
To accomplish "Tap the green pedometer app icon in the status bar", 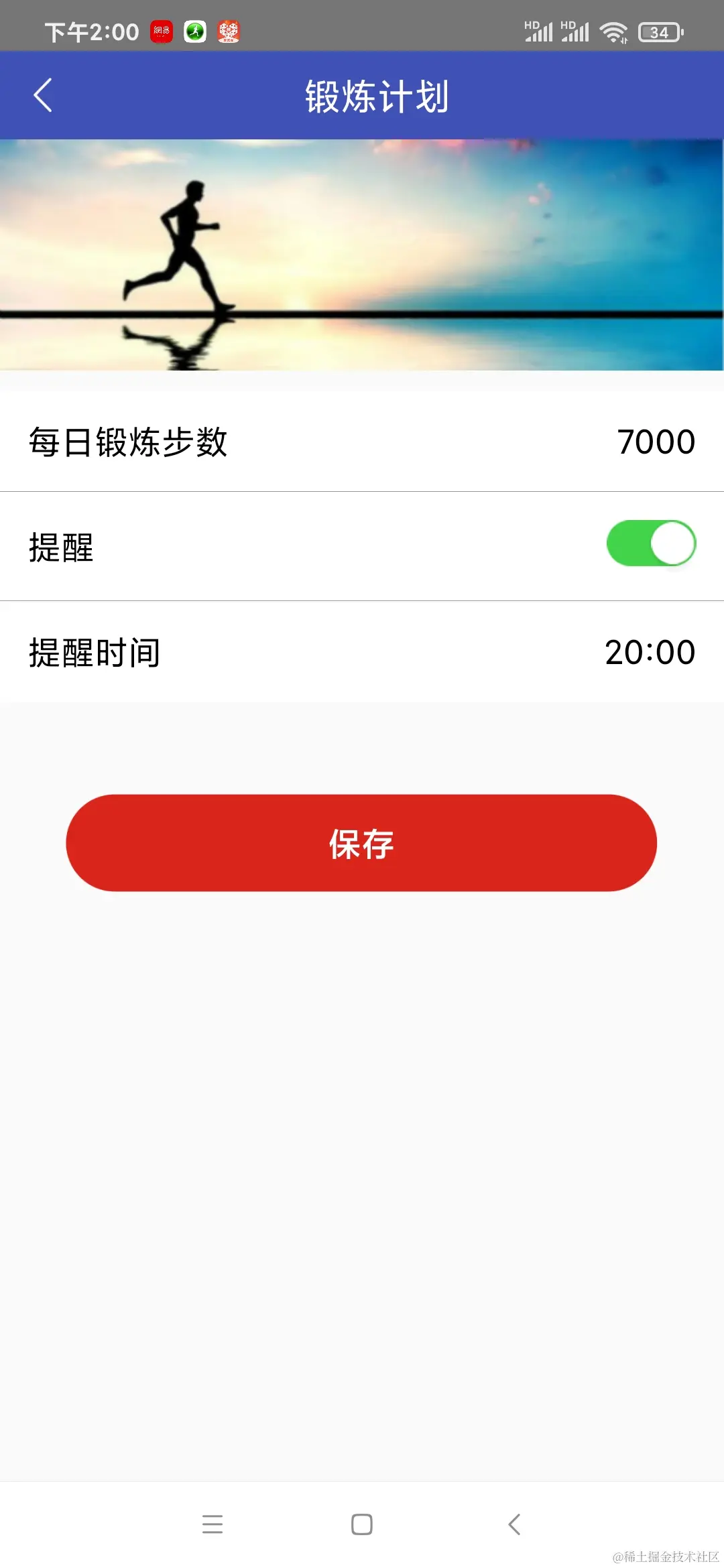I will click(194, 31).
